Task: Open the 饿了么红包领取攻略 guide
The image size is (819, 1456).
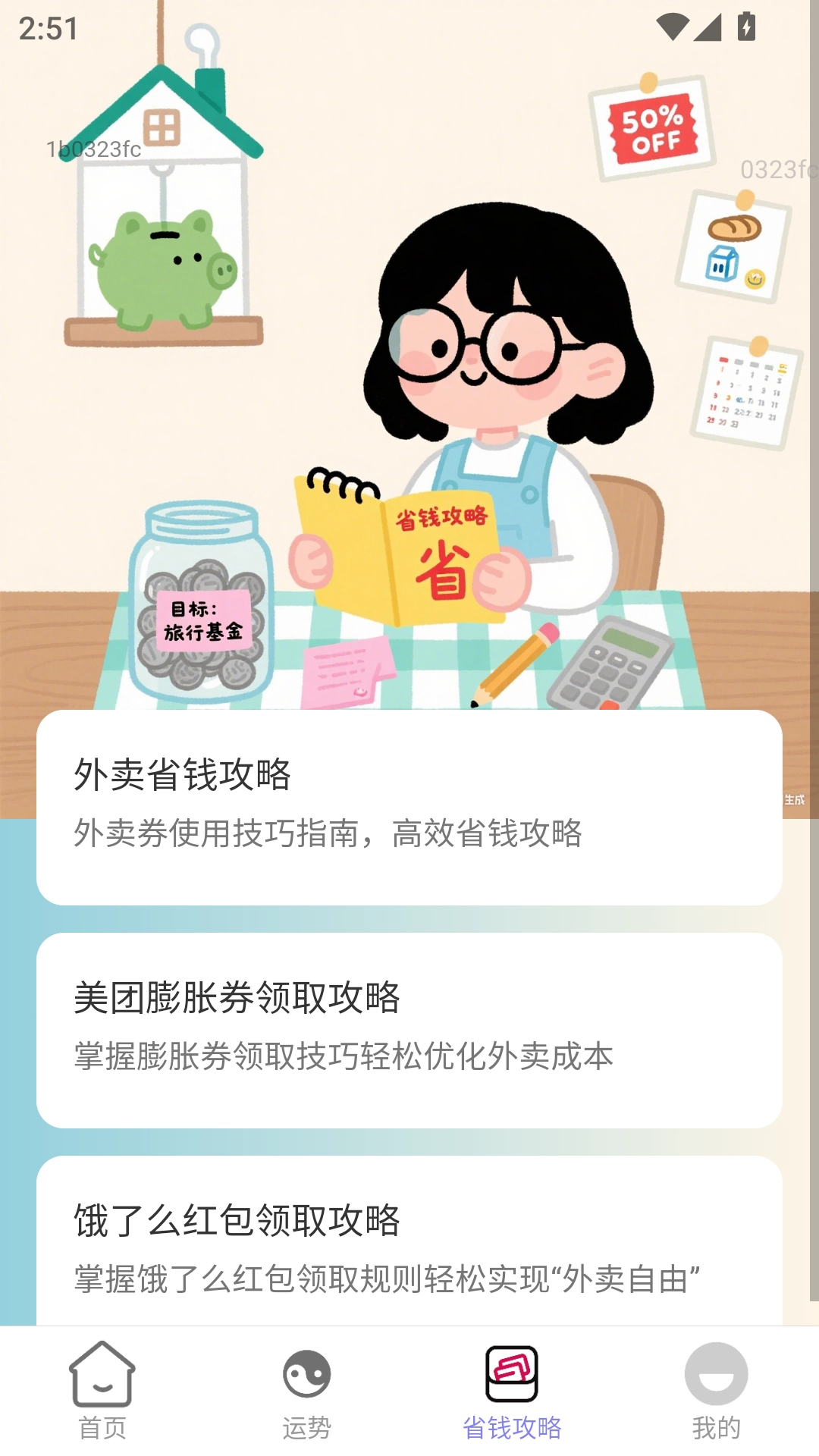Action: point(409,1244)
